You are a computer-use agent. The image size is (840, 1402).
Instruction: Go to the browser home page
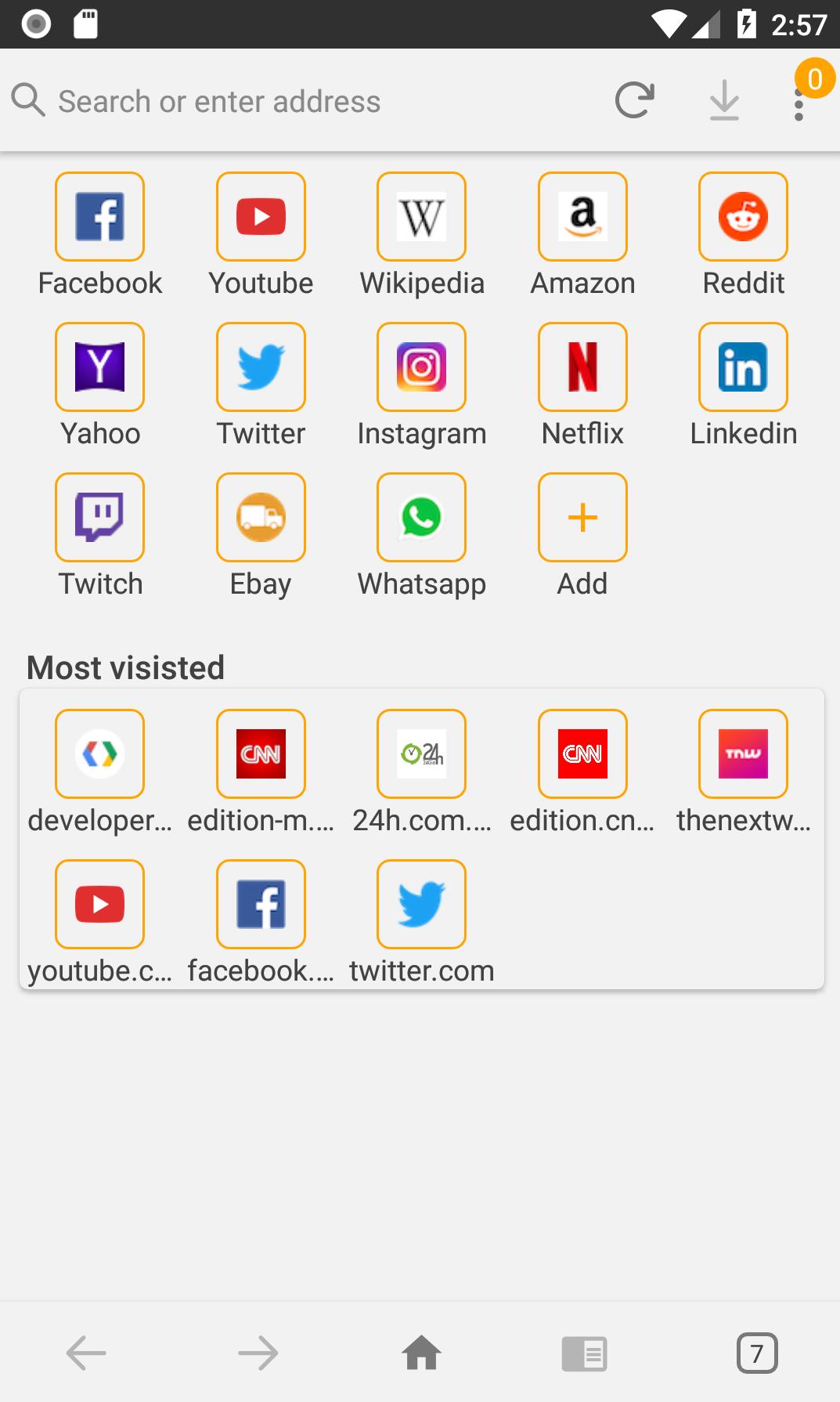tap(421, 1353)
